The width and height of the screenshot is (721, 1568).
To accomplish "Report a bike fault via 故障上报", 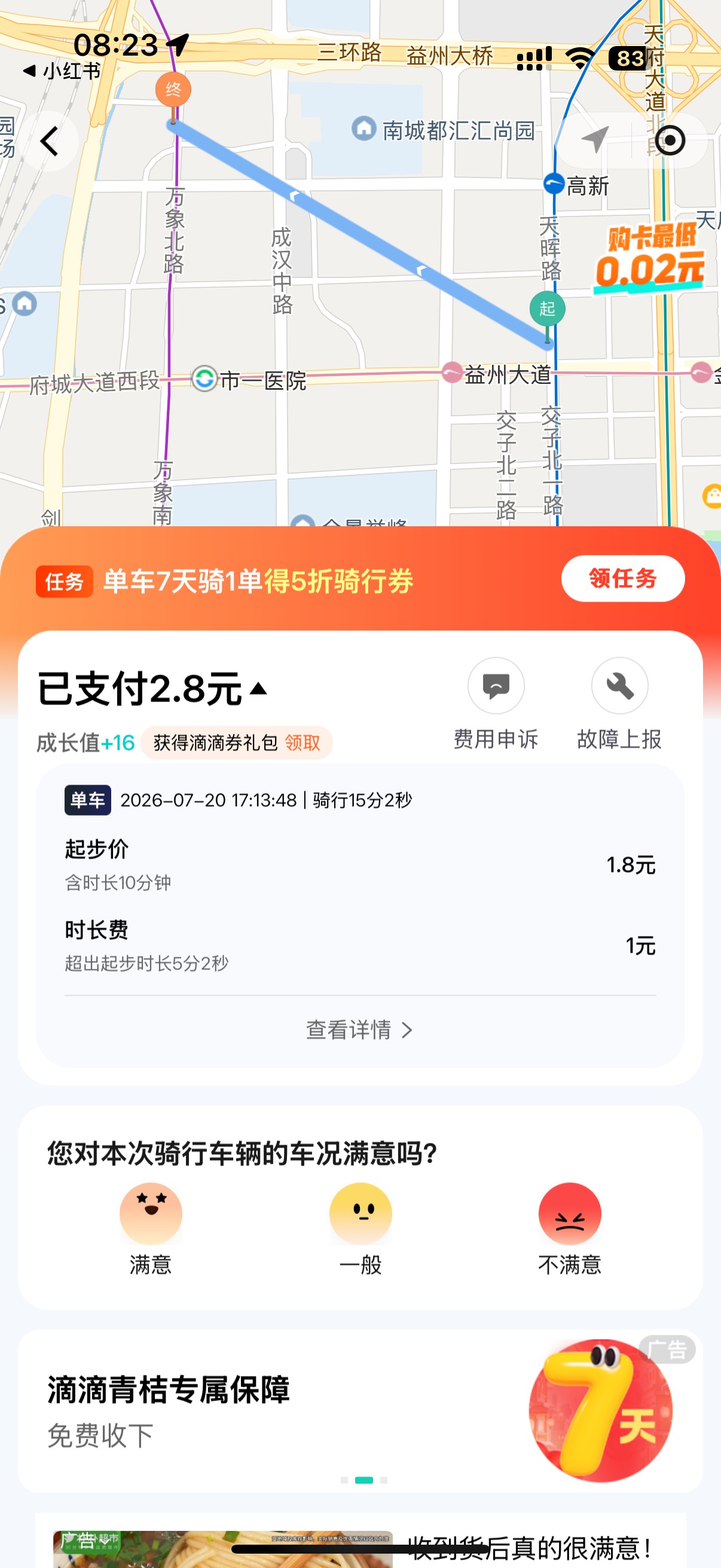I will (619, 704).
